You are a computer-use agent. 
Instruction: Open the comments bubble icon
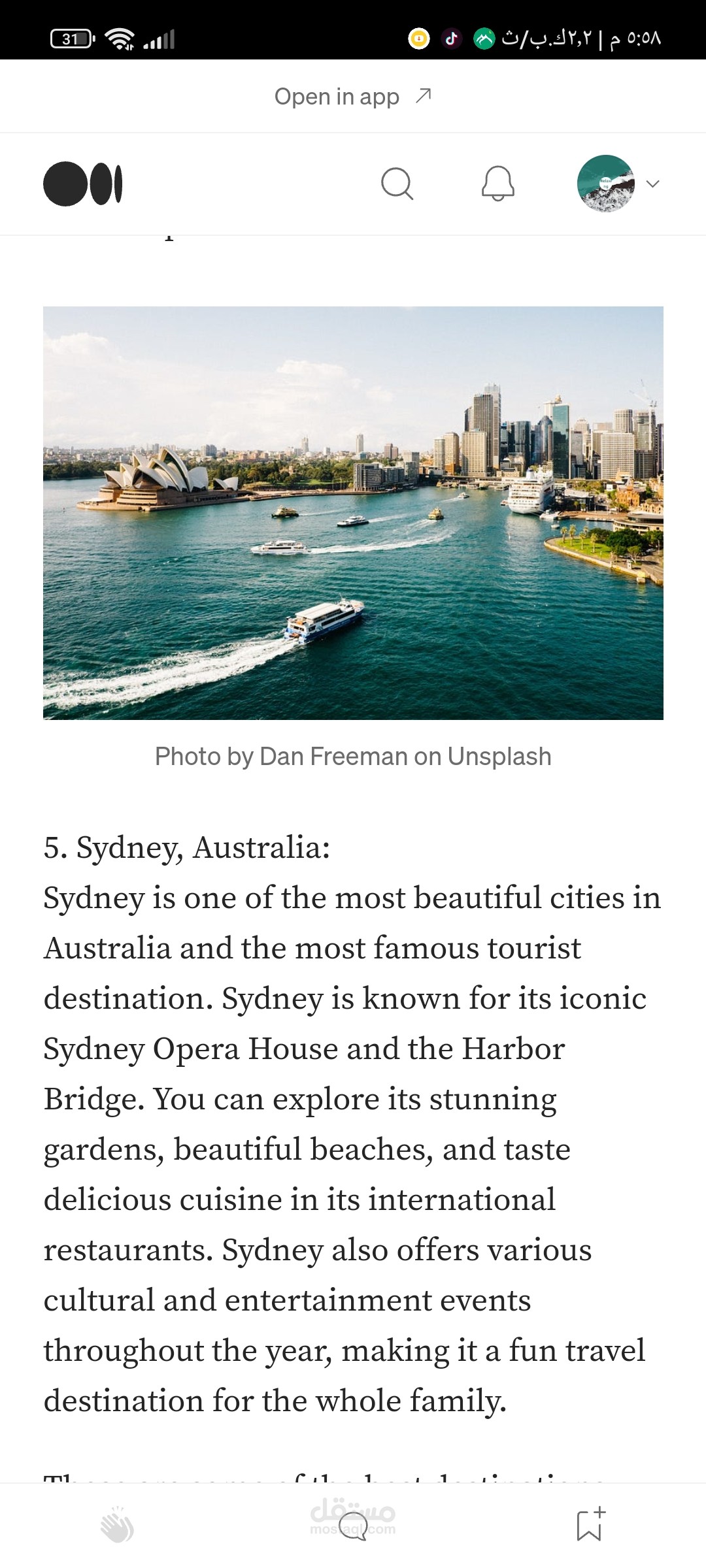click(353, 1526)
